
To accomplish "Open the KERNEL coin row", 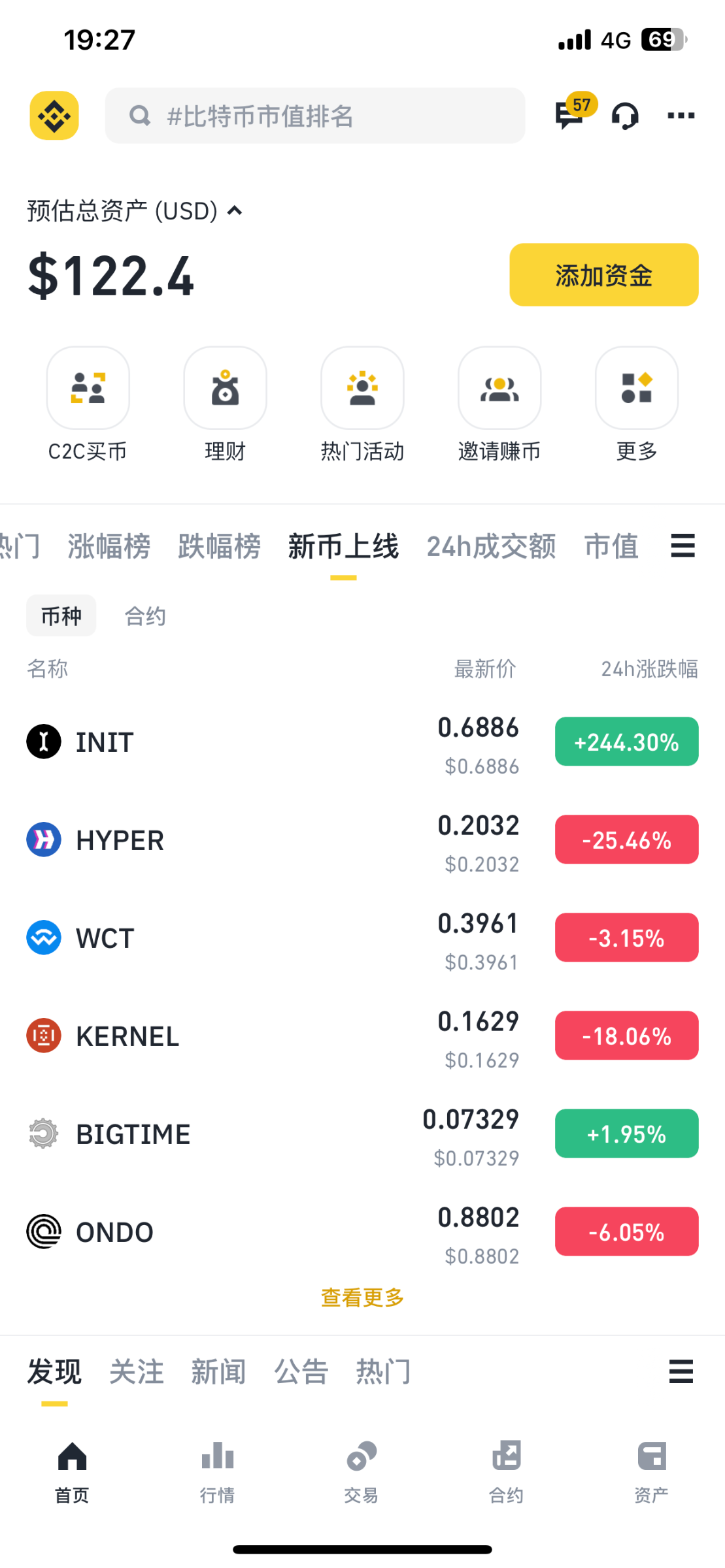I will click(362, 1036).
